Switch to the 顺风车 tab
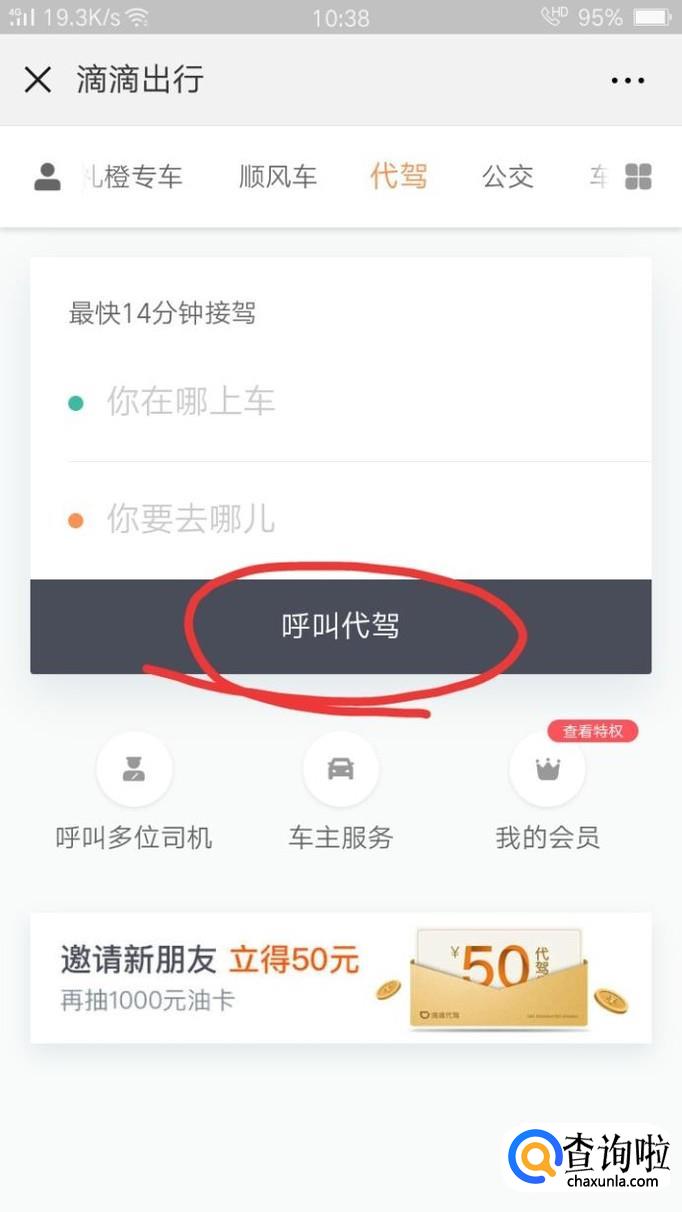The height and width of the screenshot is (1212, 682). (x=277, y=177)
